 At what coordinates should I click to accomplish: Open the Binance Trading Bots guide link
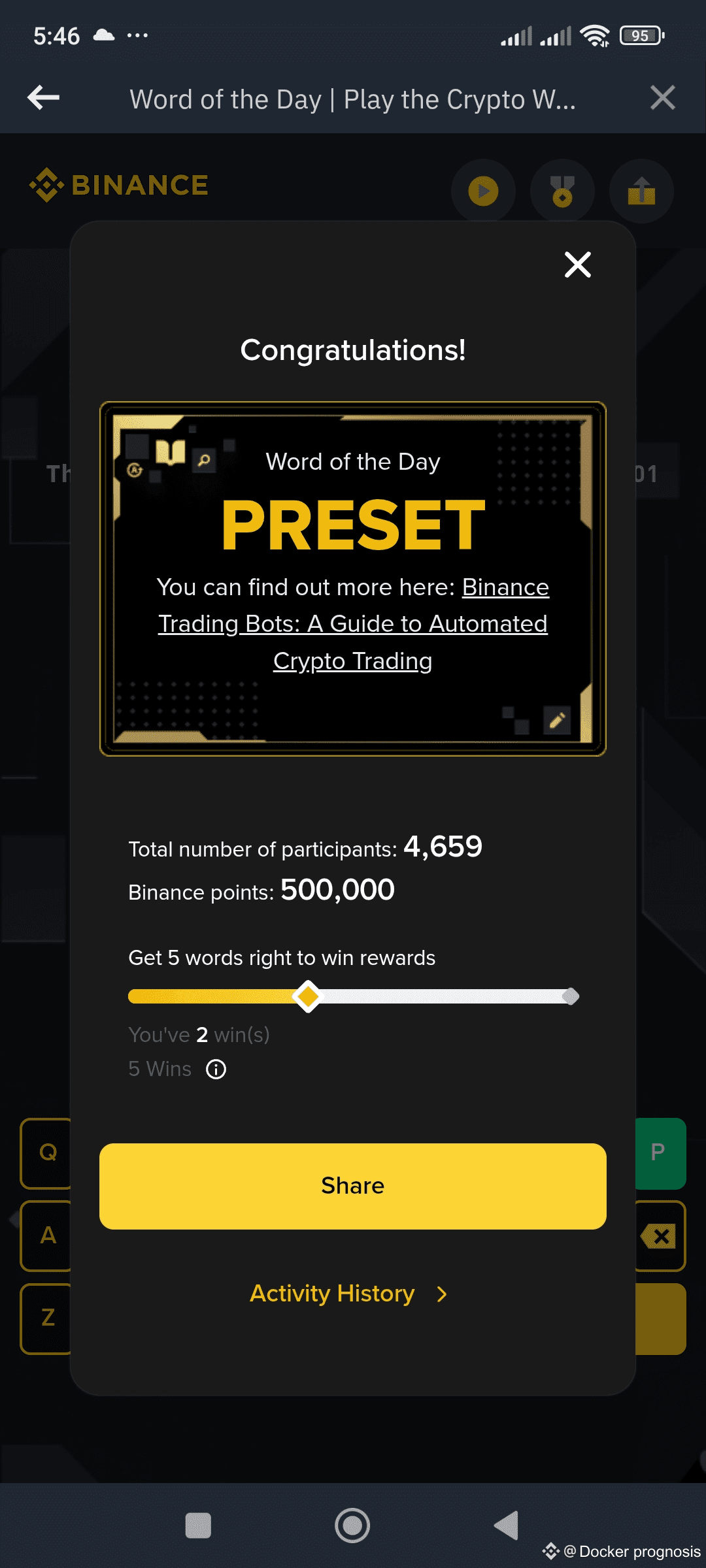(352, 624)
